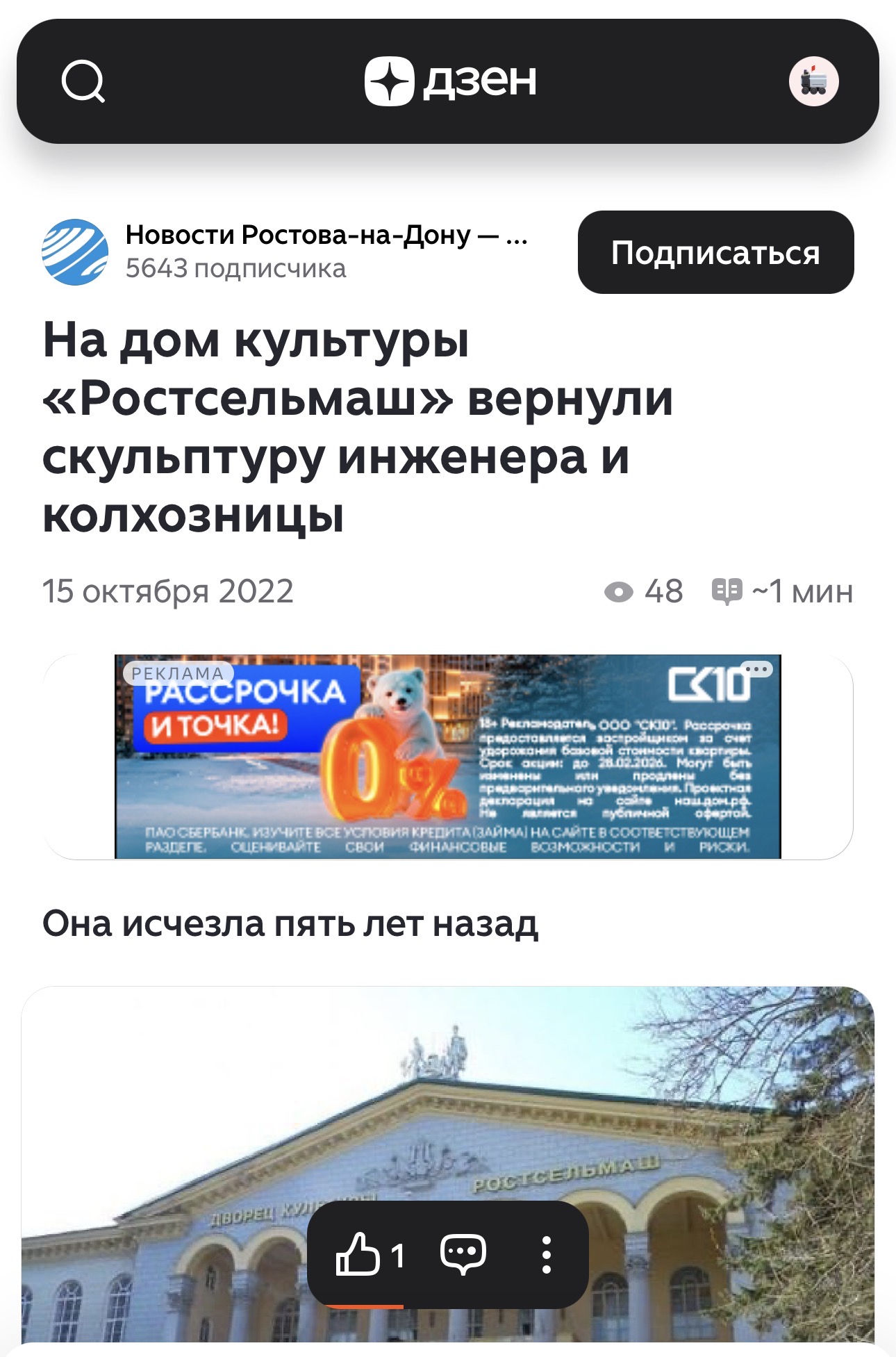View the Ростсельмаш building photo
Image resolution: width=896 pixels, height=1357 pixels.
pos(448,1167)
